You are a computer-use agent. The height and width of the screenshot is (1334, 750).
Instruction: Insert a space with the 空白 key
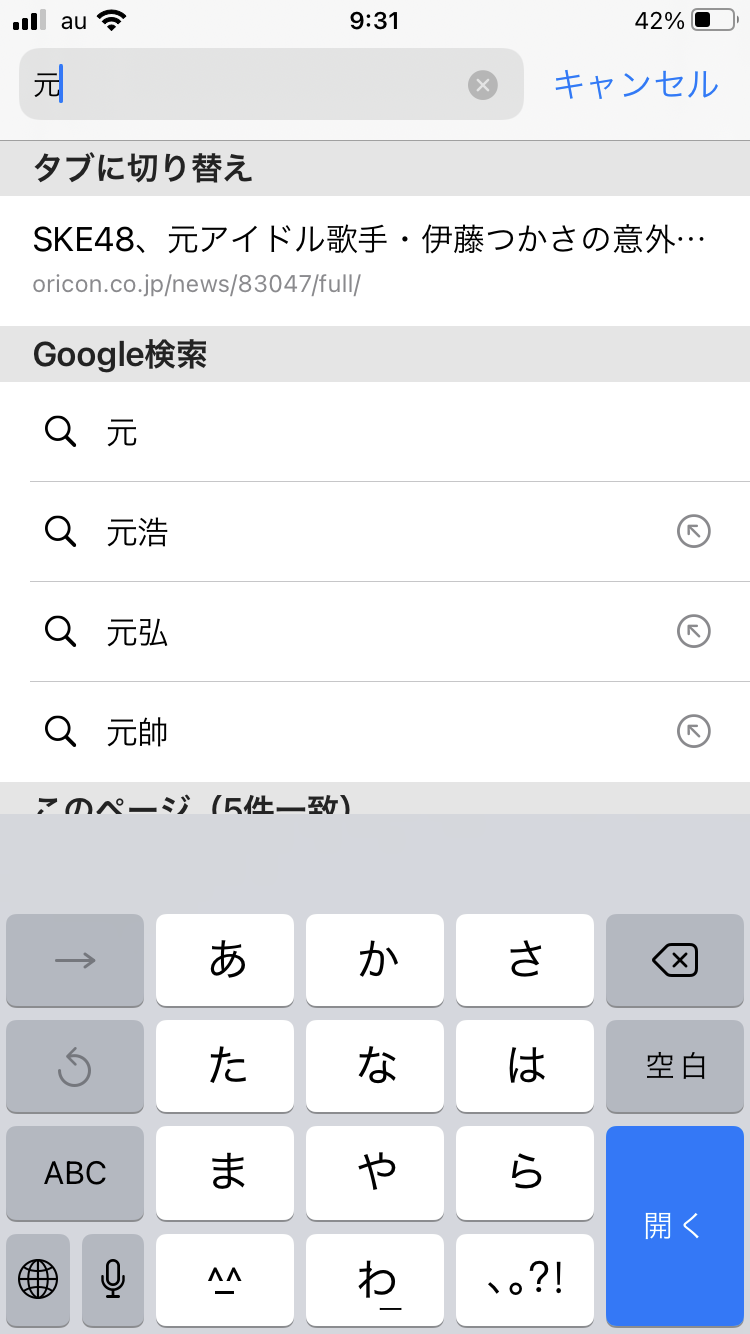point(674,1066)
